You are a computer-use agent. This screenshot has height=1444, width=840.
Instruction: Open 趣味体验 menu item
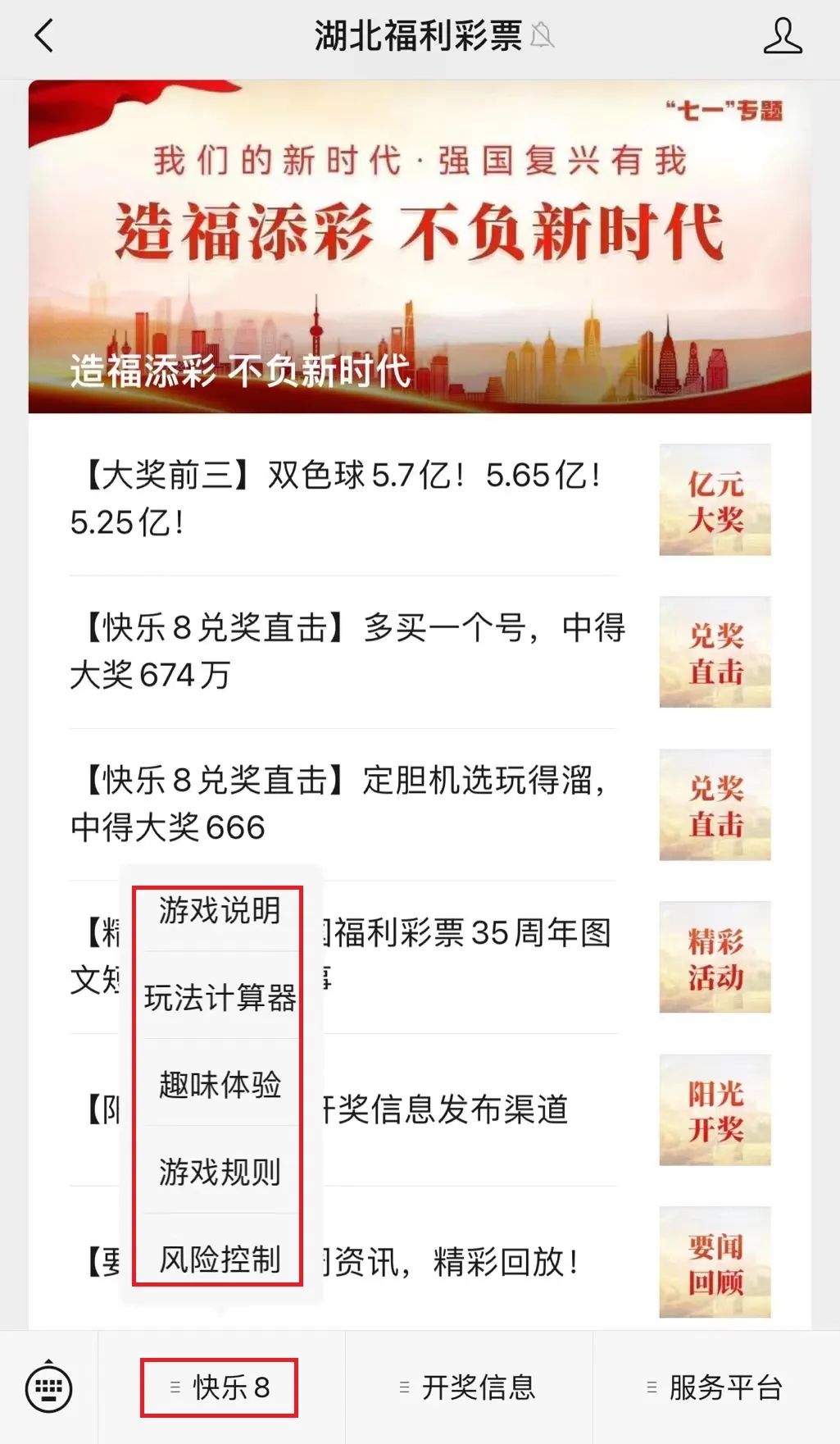click(220, 1084)
